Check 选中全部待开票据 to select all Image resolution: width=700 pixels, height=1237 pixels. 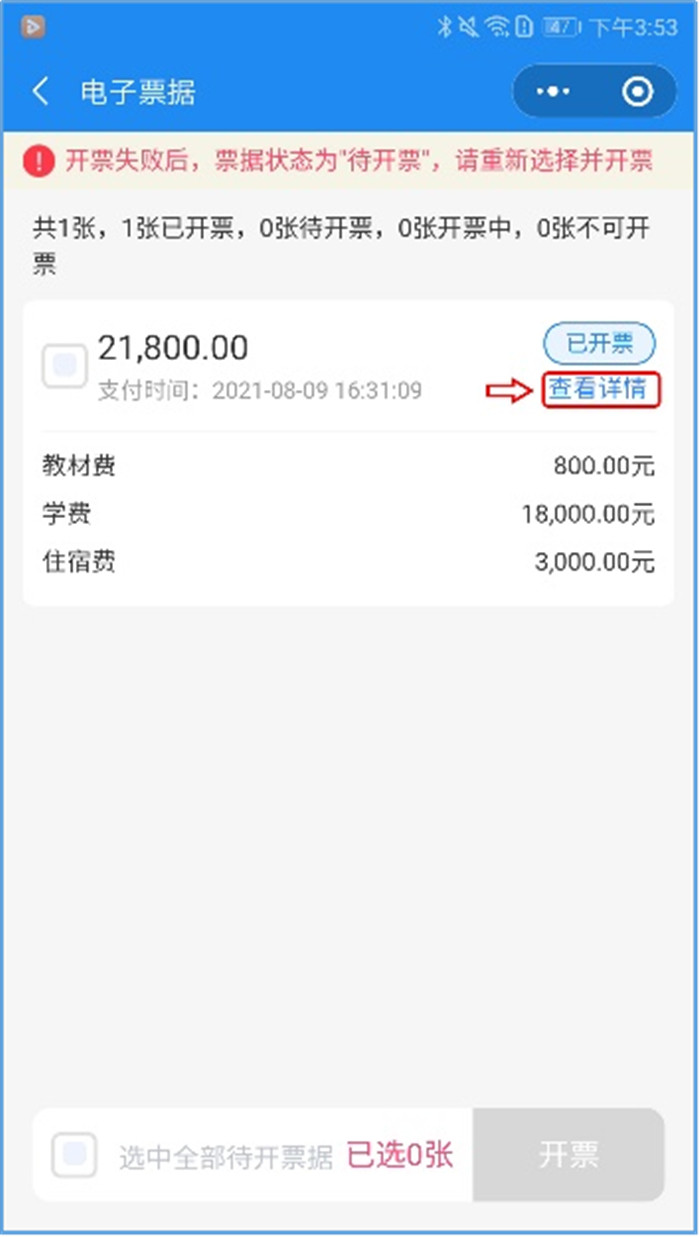[x=74, y=1156]
